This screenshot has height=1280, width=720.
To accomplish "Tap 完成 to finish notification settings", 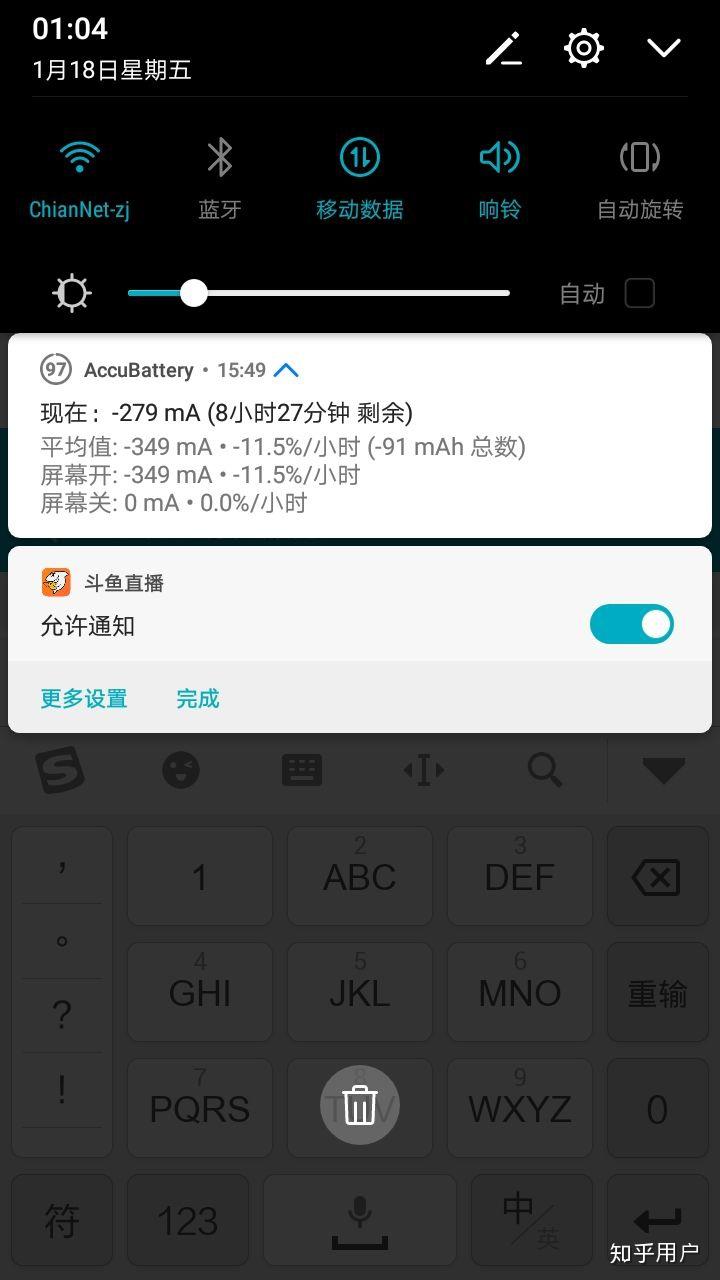I will 197,698.
